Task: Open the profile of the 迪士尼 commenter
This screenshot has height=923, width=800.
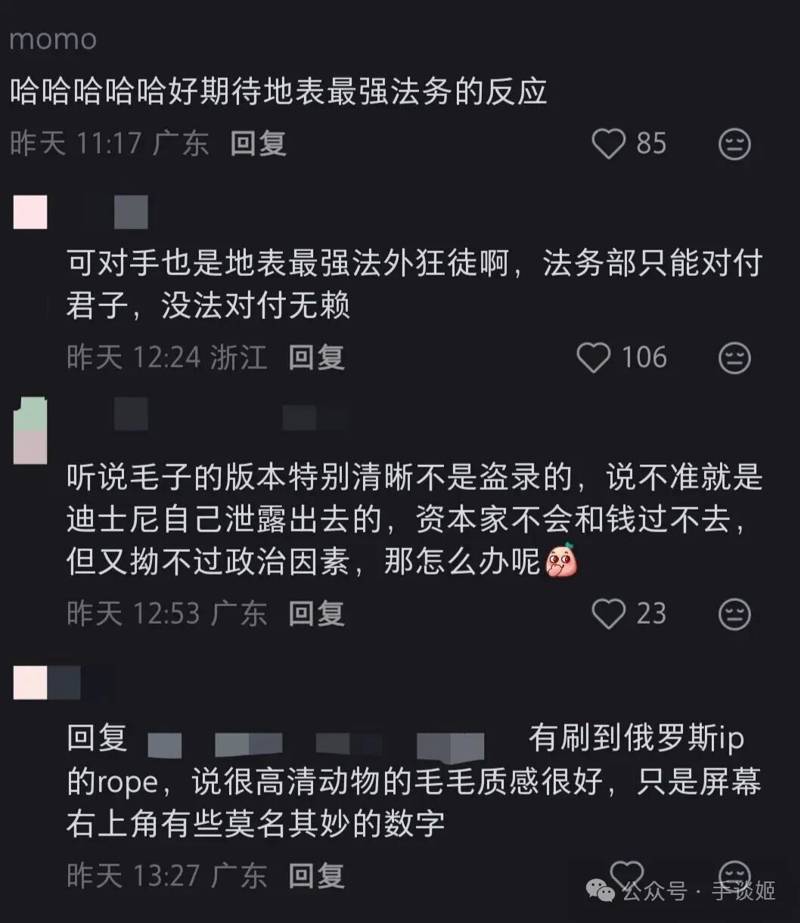Action: (30, 430)
